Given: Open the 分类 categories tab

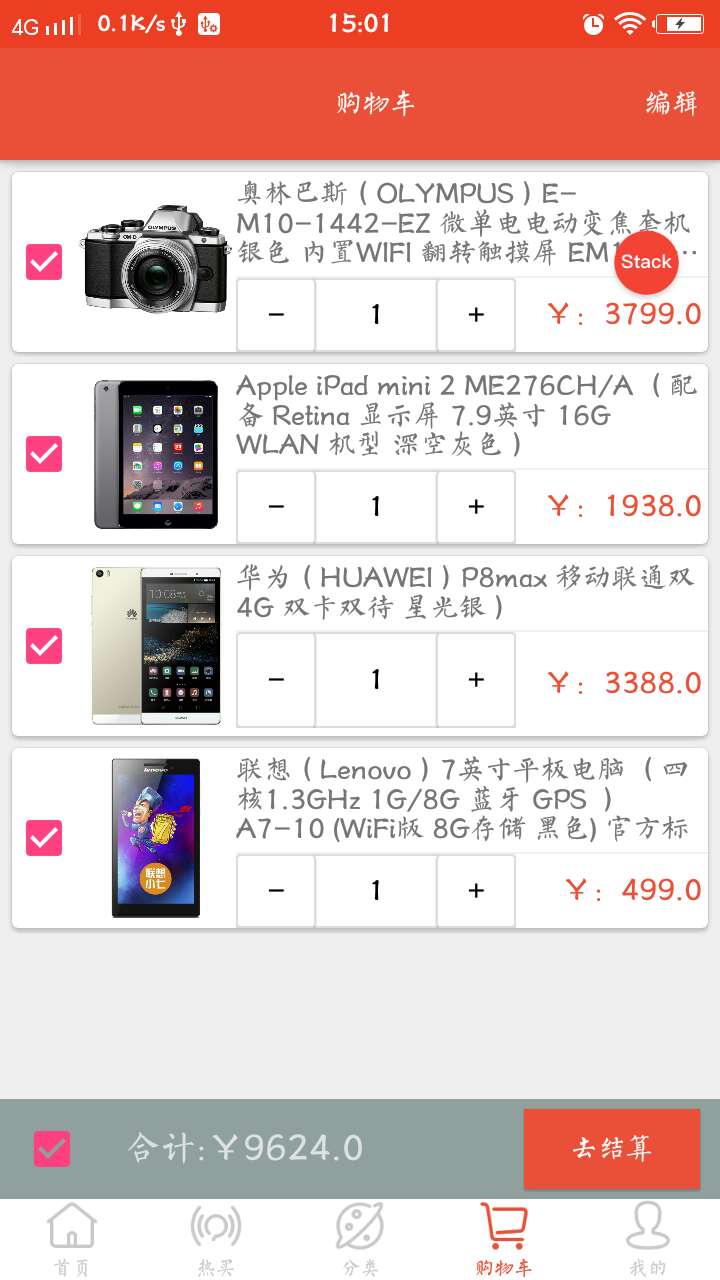Looking at the screenshot, I should pos(360,1240).
